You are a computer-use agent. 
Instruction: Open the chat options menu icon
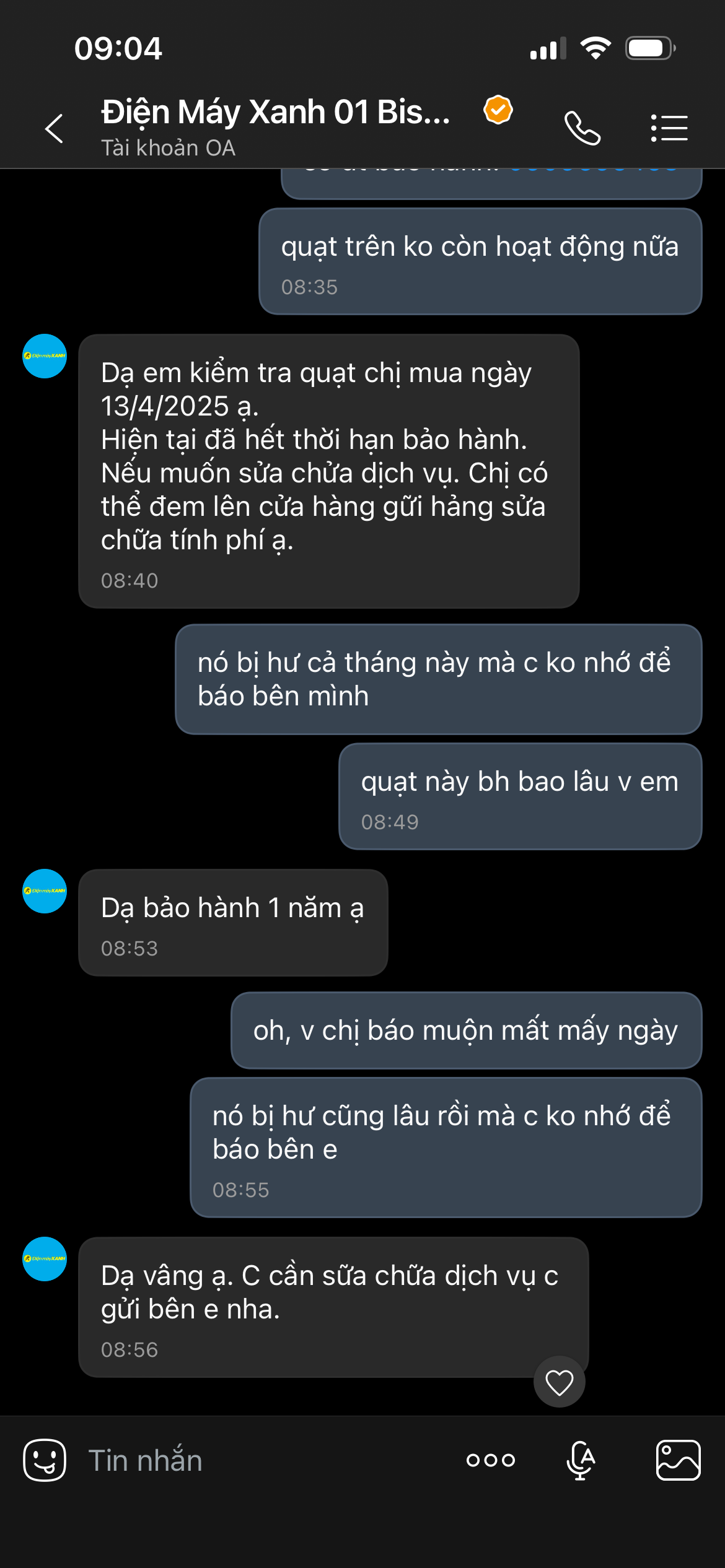[x=669, y=128]
